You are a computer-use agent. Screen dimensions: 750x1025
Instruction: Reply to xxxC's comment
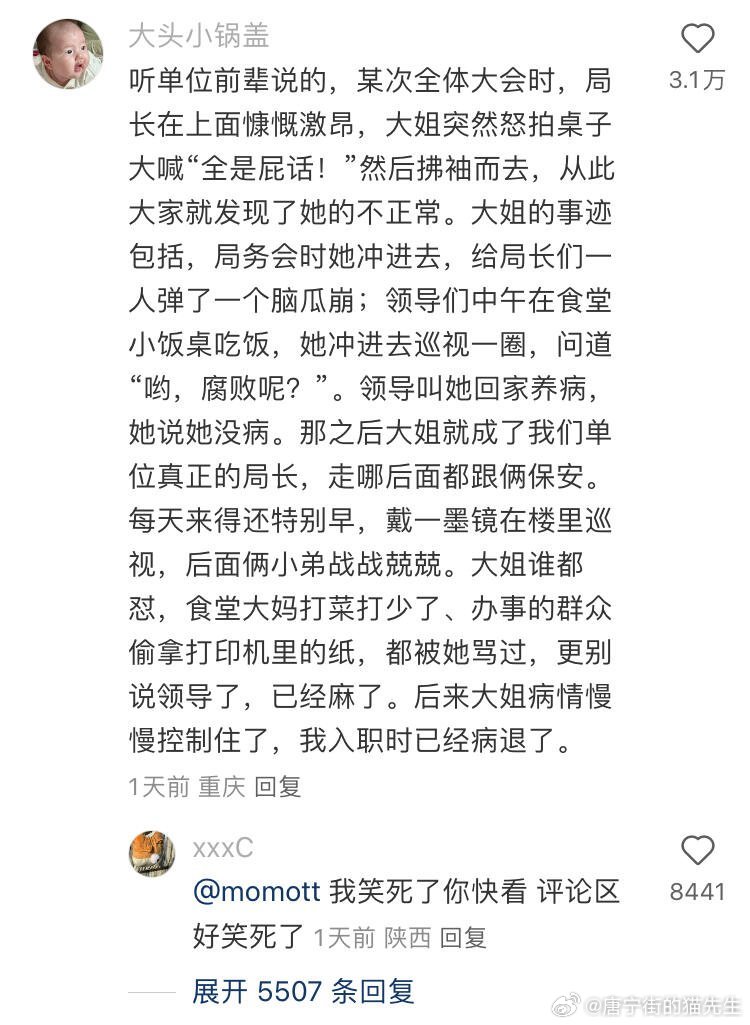point(463,938)
